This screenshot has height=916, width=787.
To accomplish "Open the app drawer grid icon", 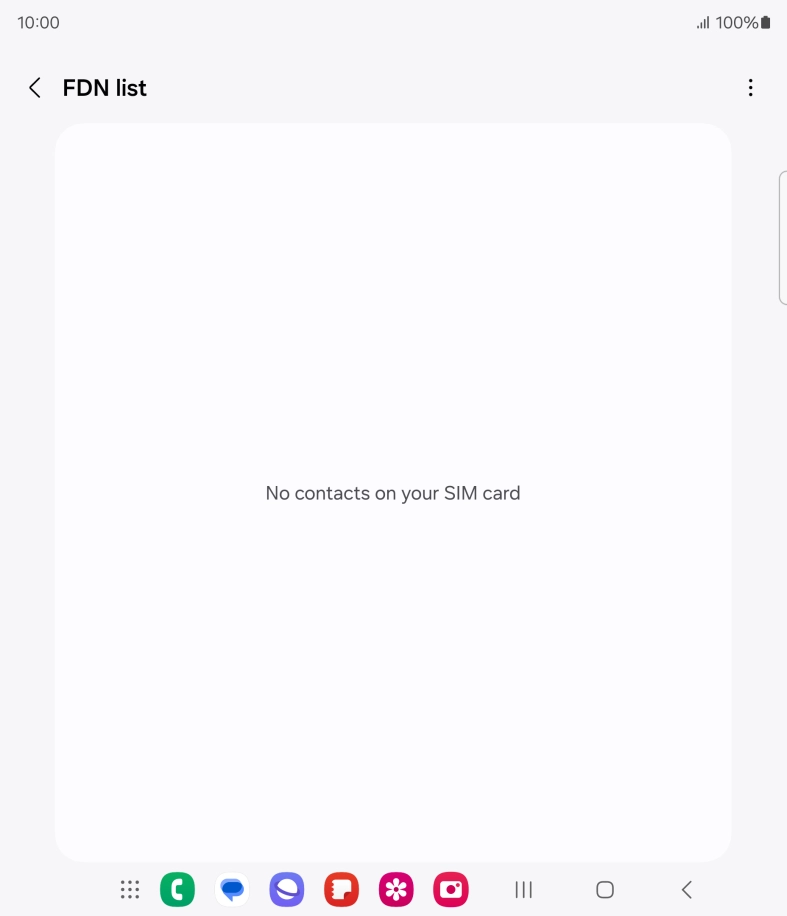I will (x=129, y=889).
